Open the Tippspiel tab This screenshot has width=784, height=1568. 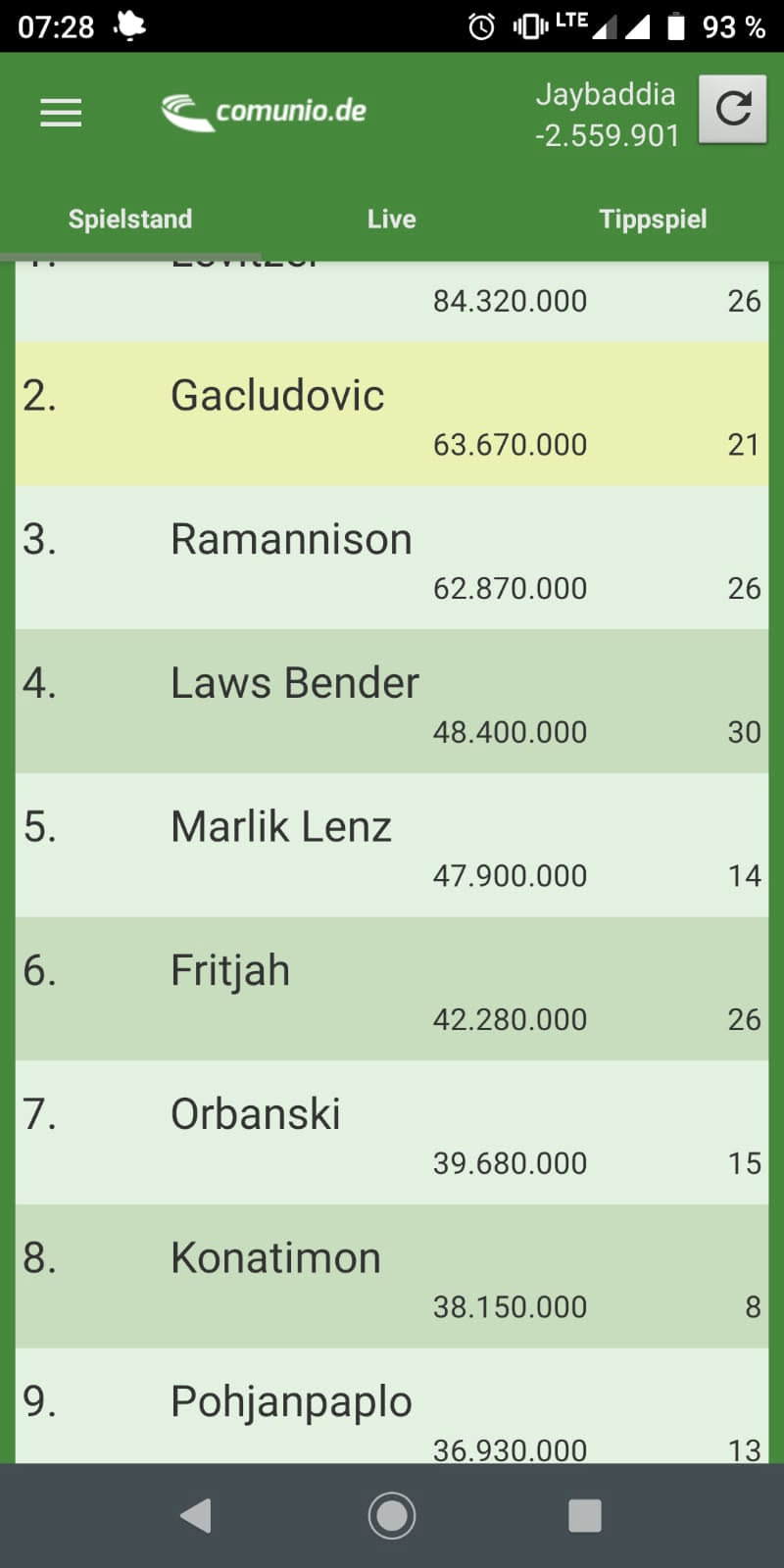click(x=653, y=219)
